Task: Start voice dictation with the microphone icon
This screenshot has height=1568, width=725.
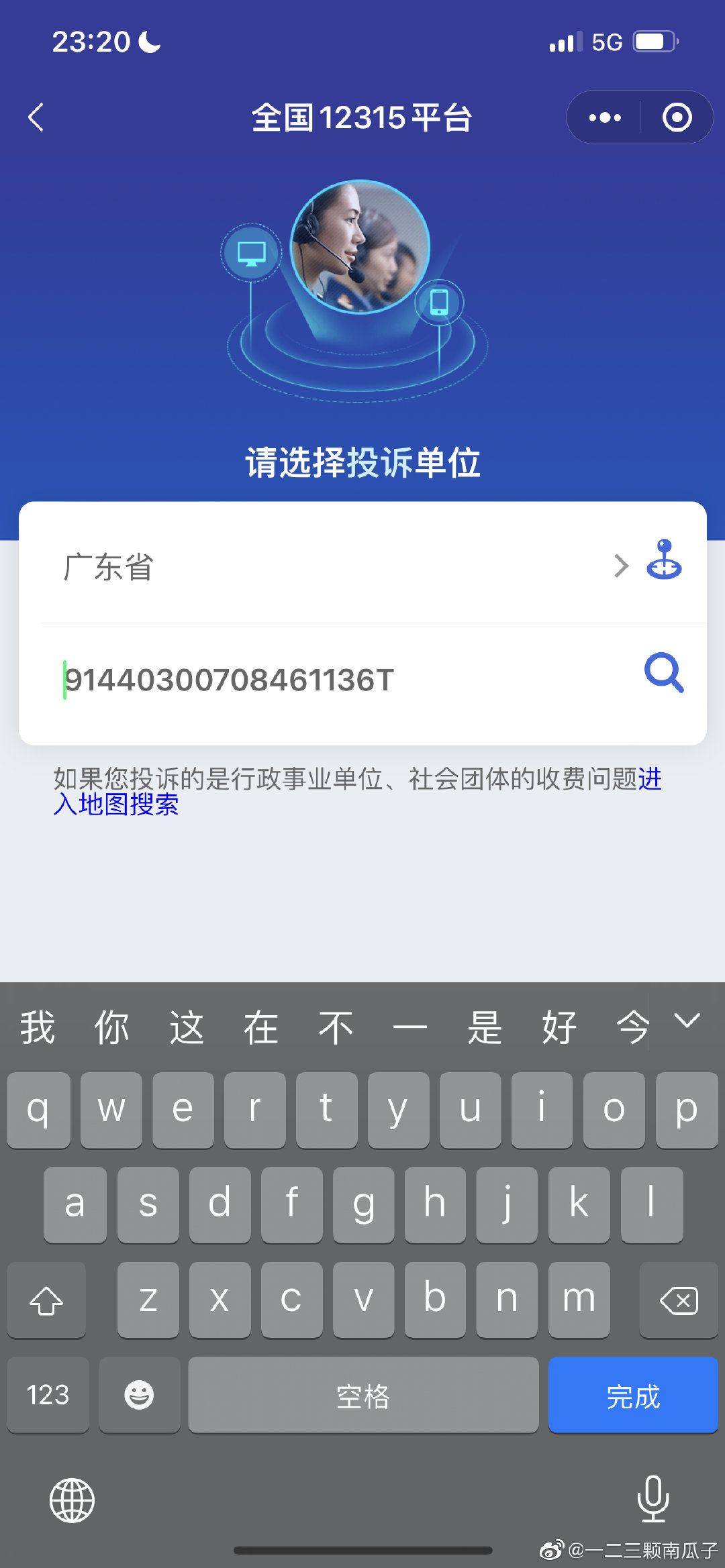Action: pos(652,1500)
